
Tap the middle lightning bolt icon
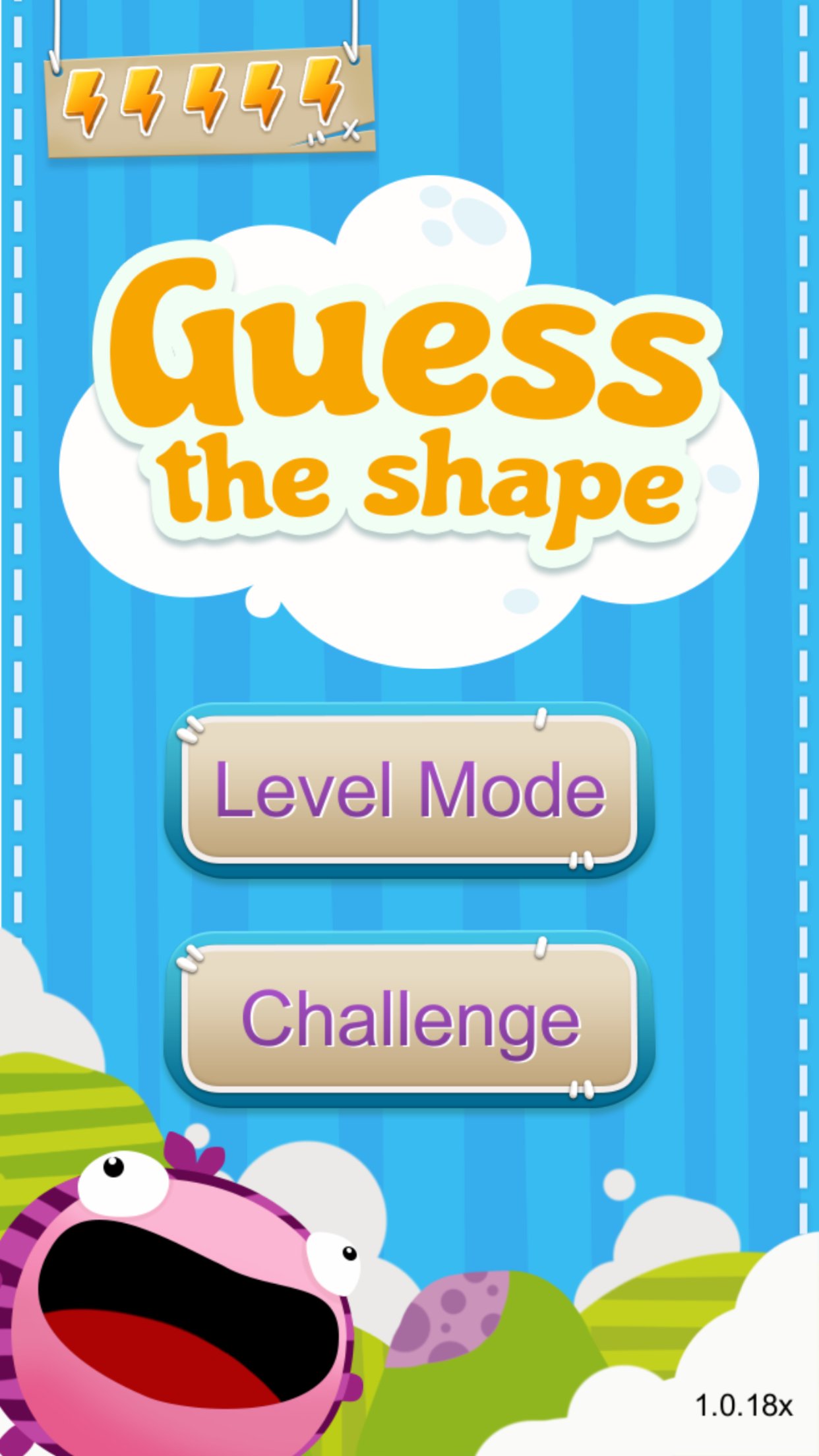click(x=204, y=99)
